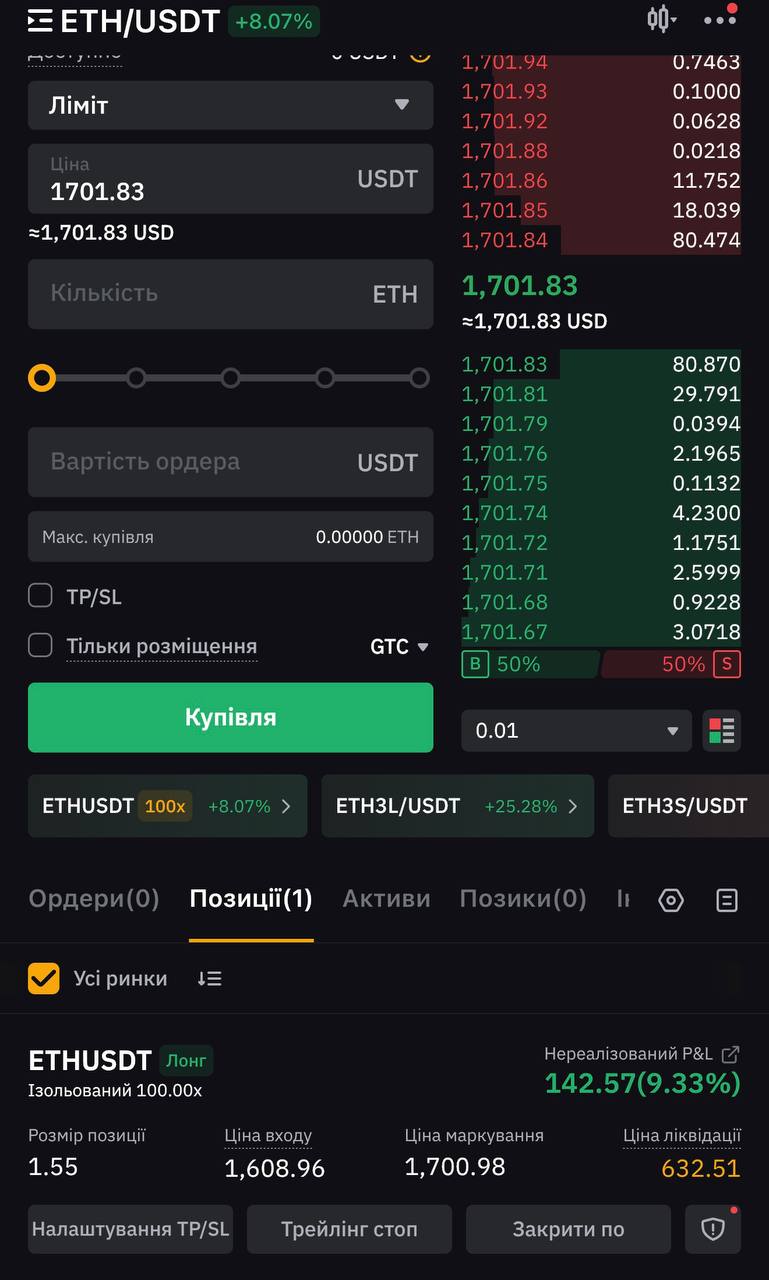Change the 0.01 order book precision
Screen dimensions: 769x1280
click(x=576, y=731)
